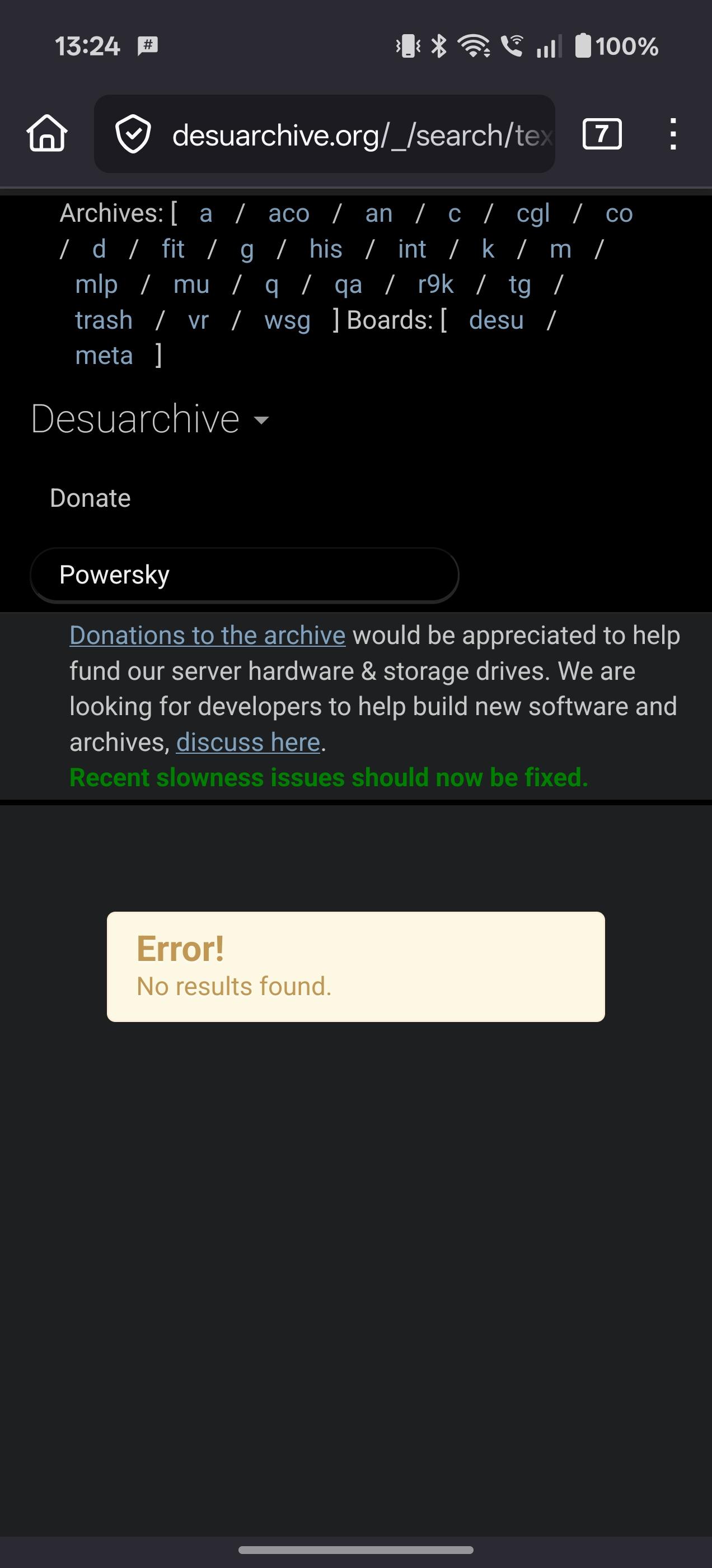Open the fit archive link

click(x=173, y=249)
